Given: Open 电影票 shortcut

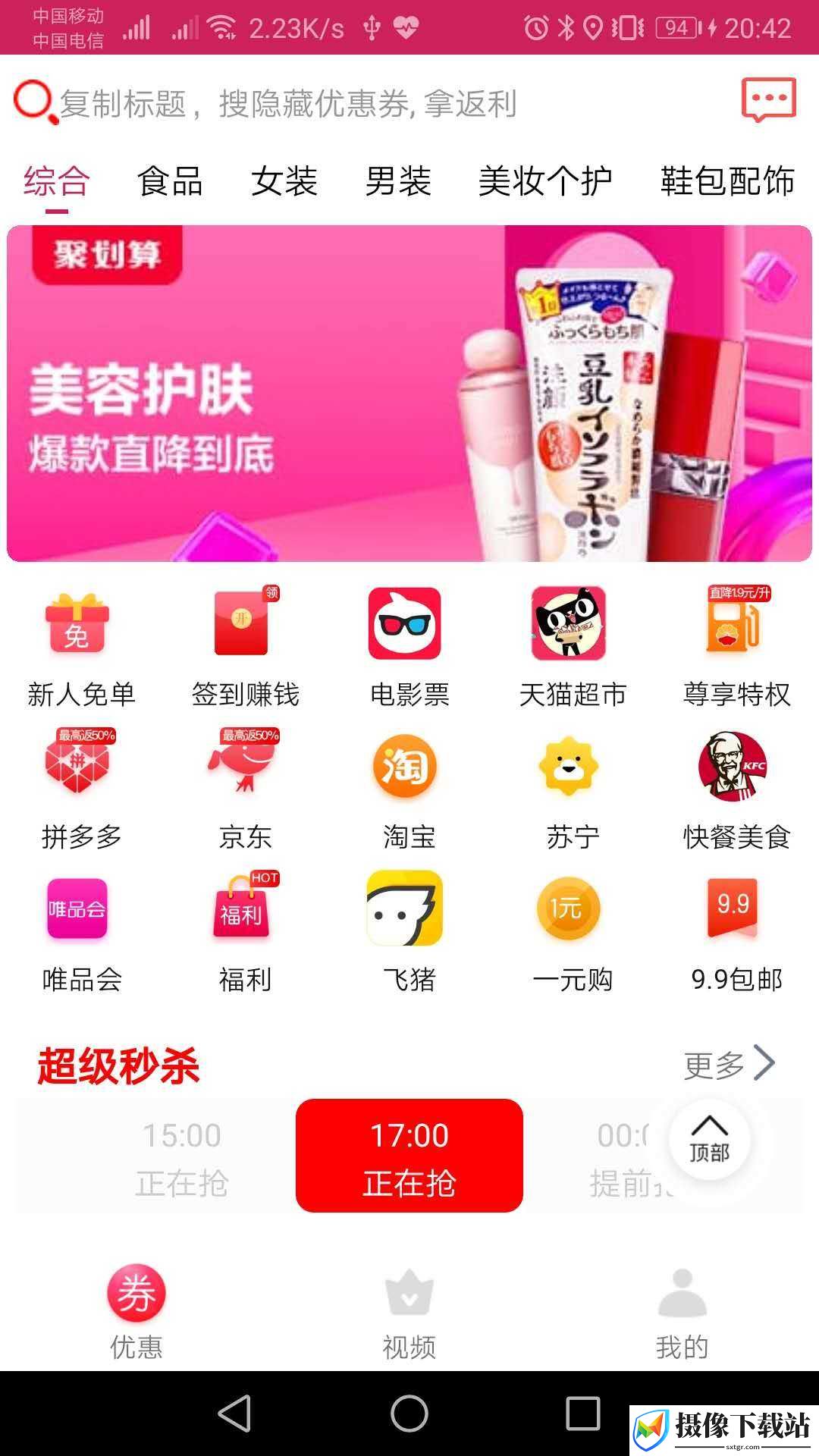Looking at the screenshot, I should 409,648.
